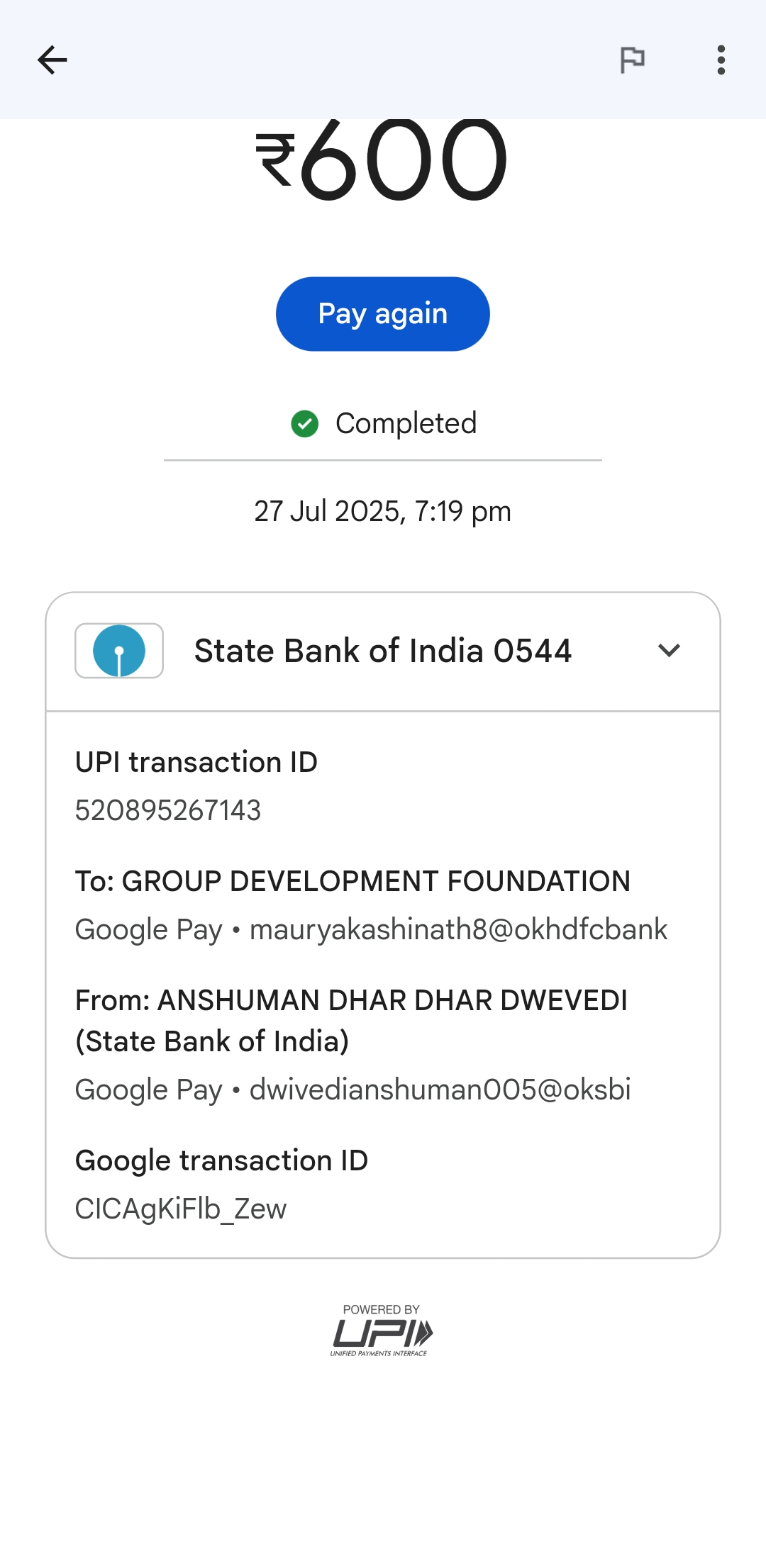Viewport: 766px width, 1568px height.
Task: Report this transaction with the flag icon
Action: point(632,60)
